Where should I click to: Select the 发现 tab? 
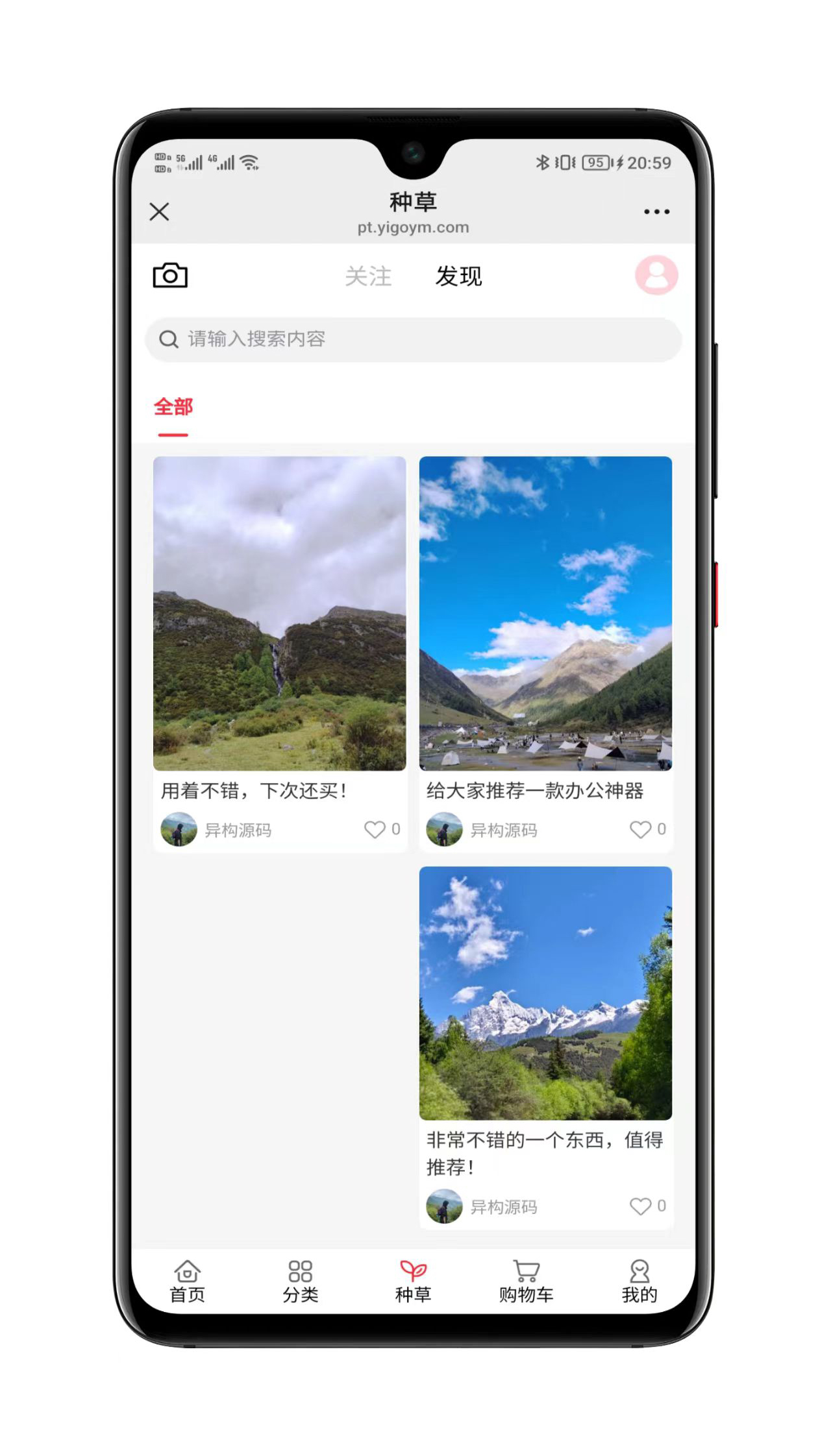tap(458, 276)
